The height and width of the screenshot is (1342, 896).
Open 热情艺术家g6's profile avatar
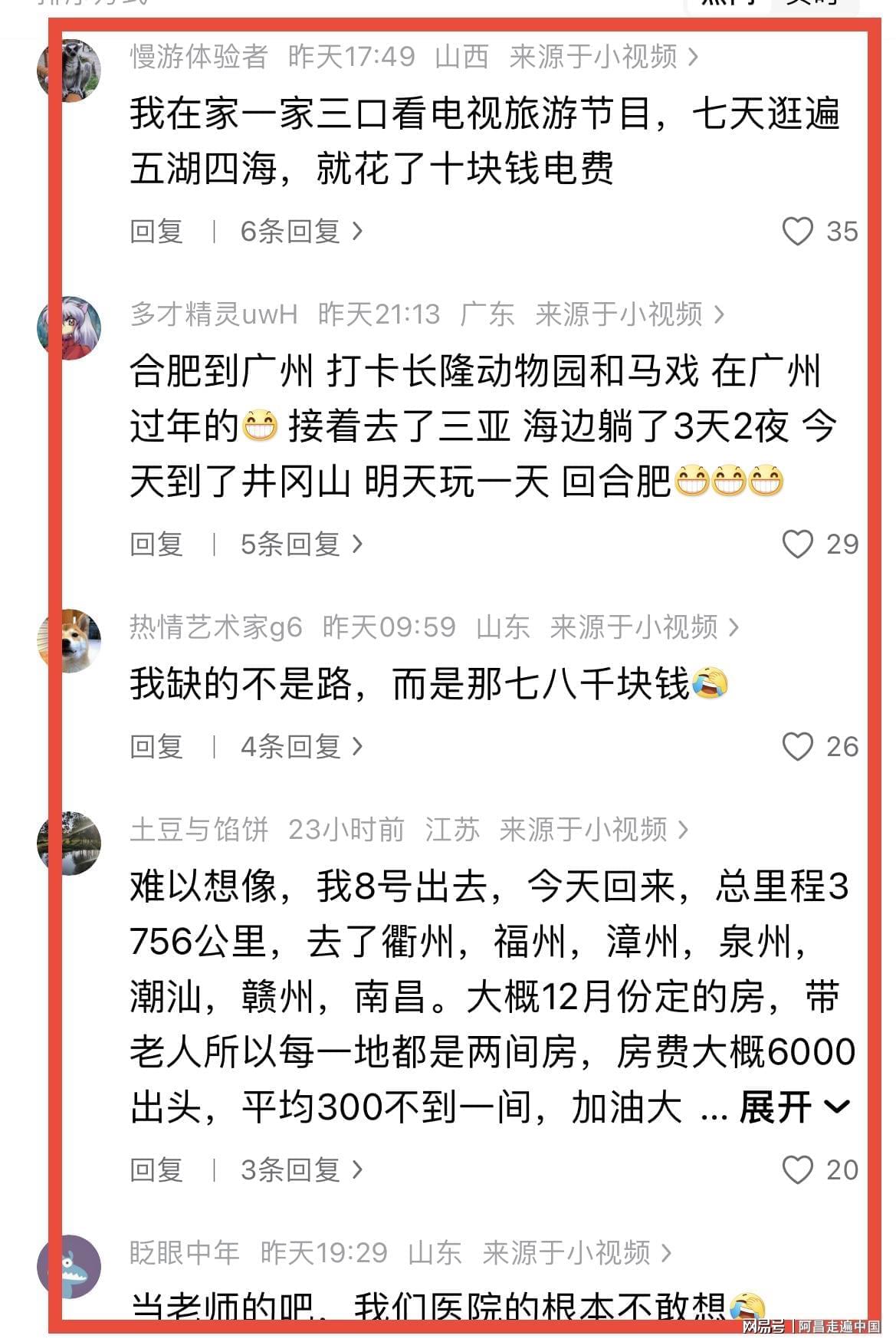(x=70, y=641)
